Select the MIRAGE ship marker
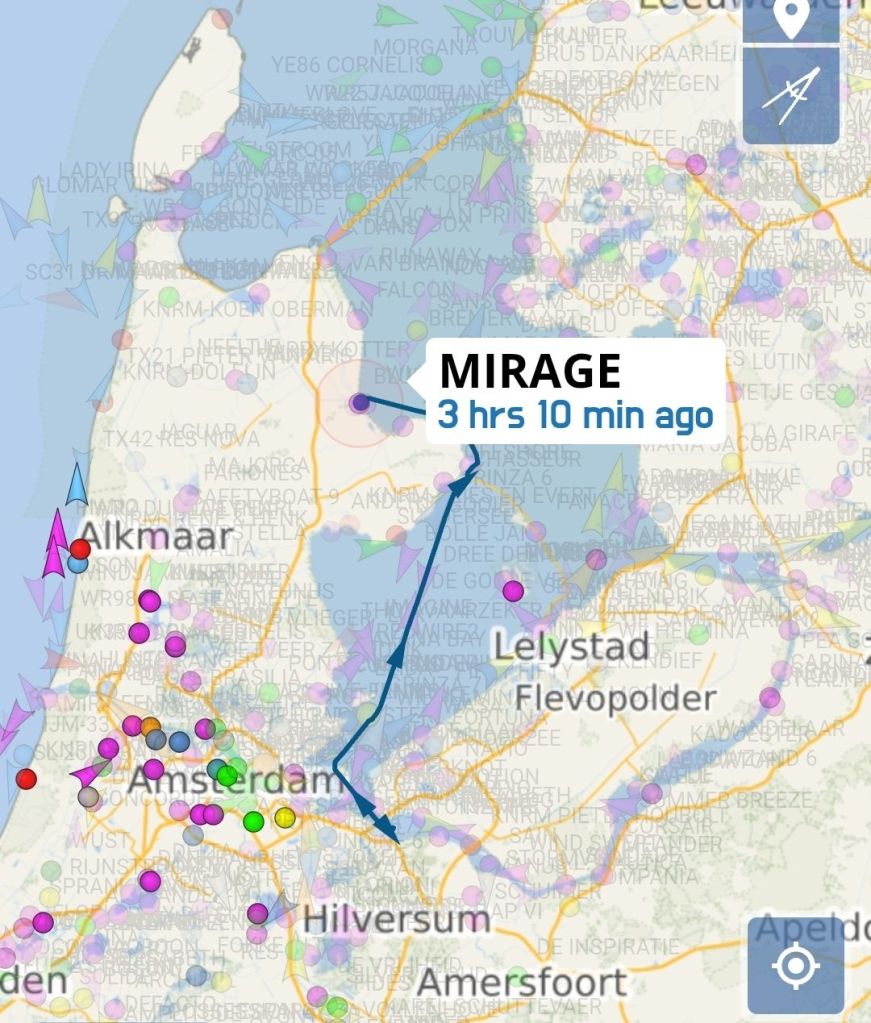The image size is (871, 1023). click(x=359, y=402)
